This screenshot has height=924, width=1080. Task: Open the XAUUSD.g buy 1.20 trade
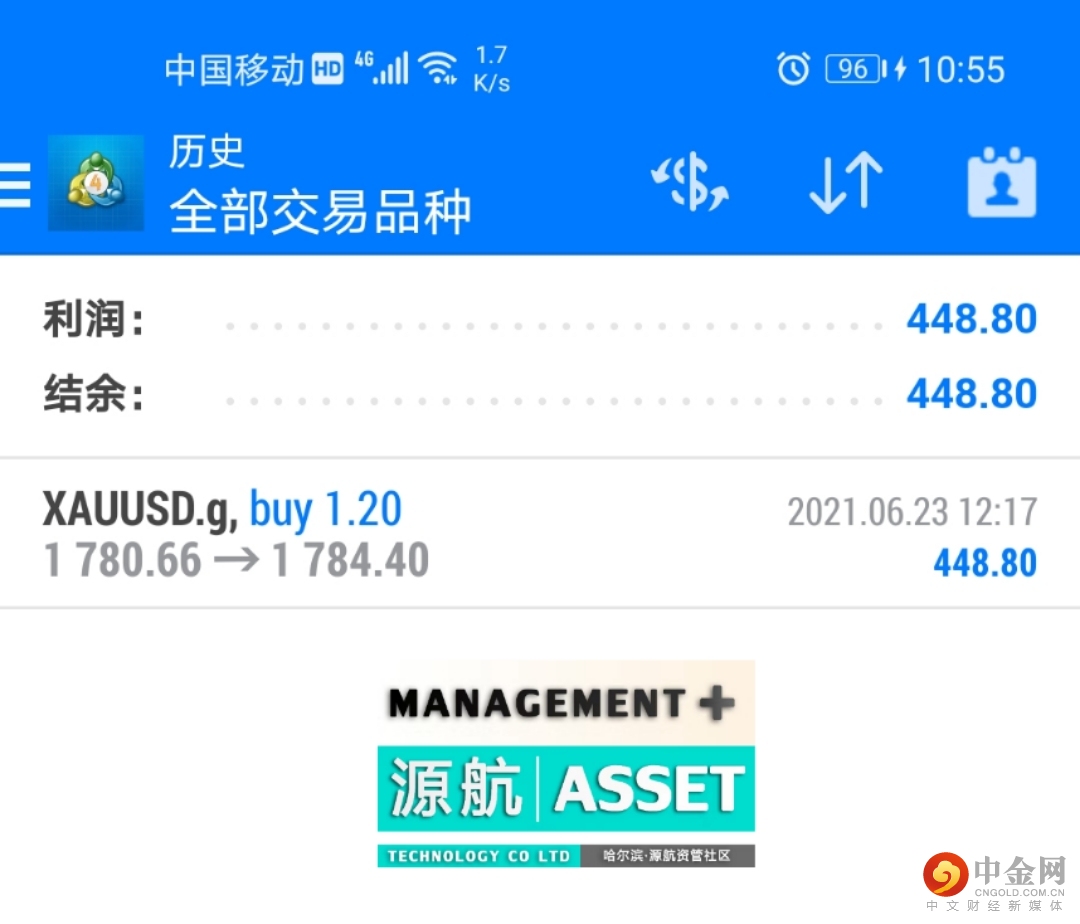[x=540, y=535]
